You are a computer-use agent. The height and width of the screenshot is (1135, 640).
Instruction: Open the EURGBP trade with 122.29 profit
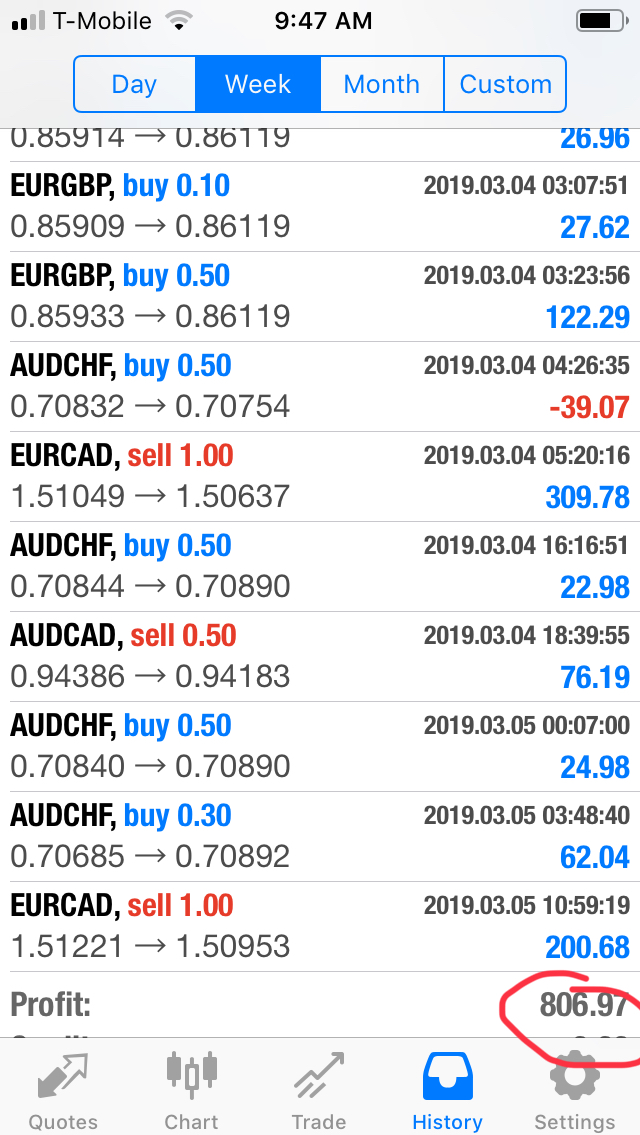click(320, 297)
